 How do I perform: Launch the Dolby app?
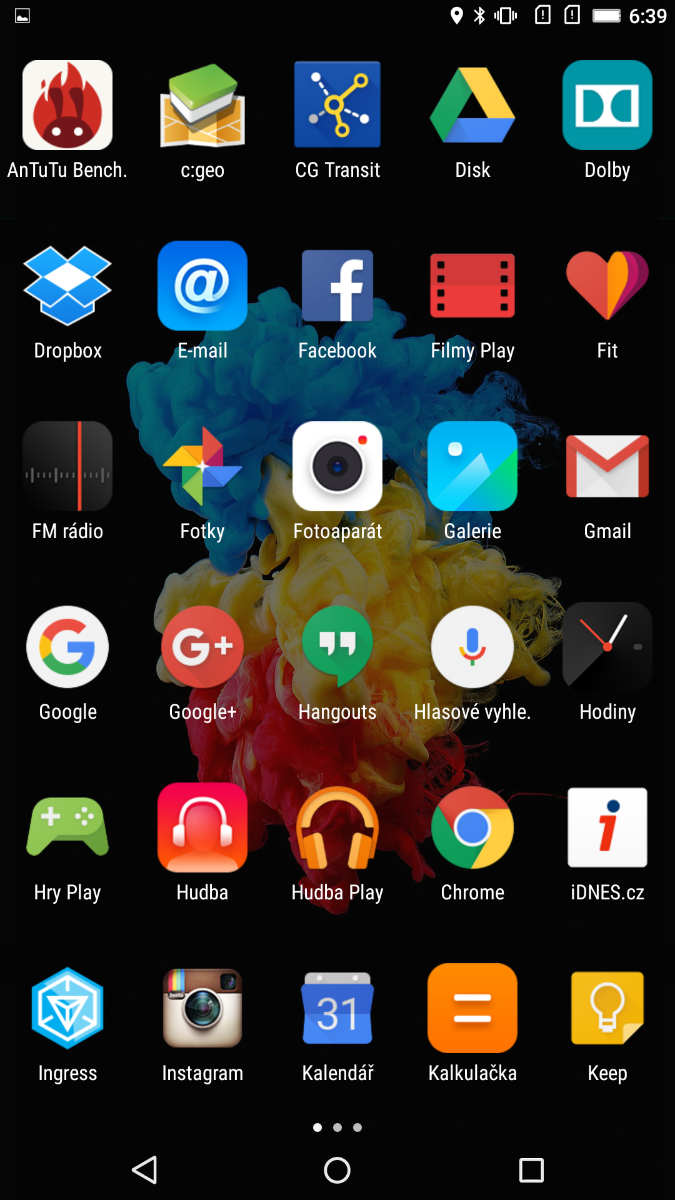tap(607, 106)
